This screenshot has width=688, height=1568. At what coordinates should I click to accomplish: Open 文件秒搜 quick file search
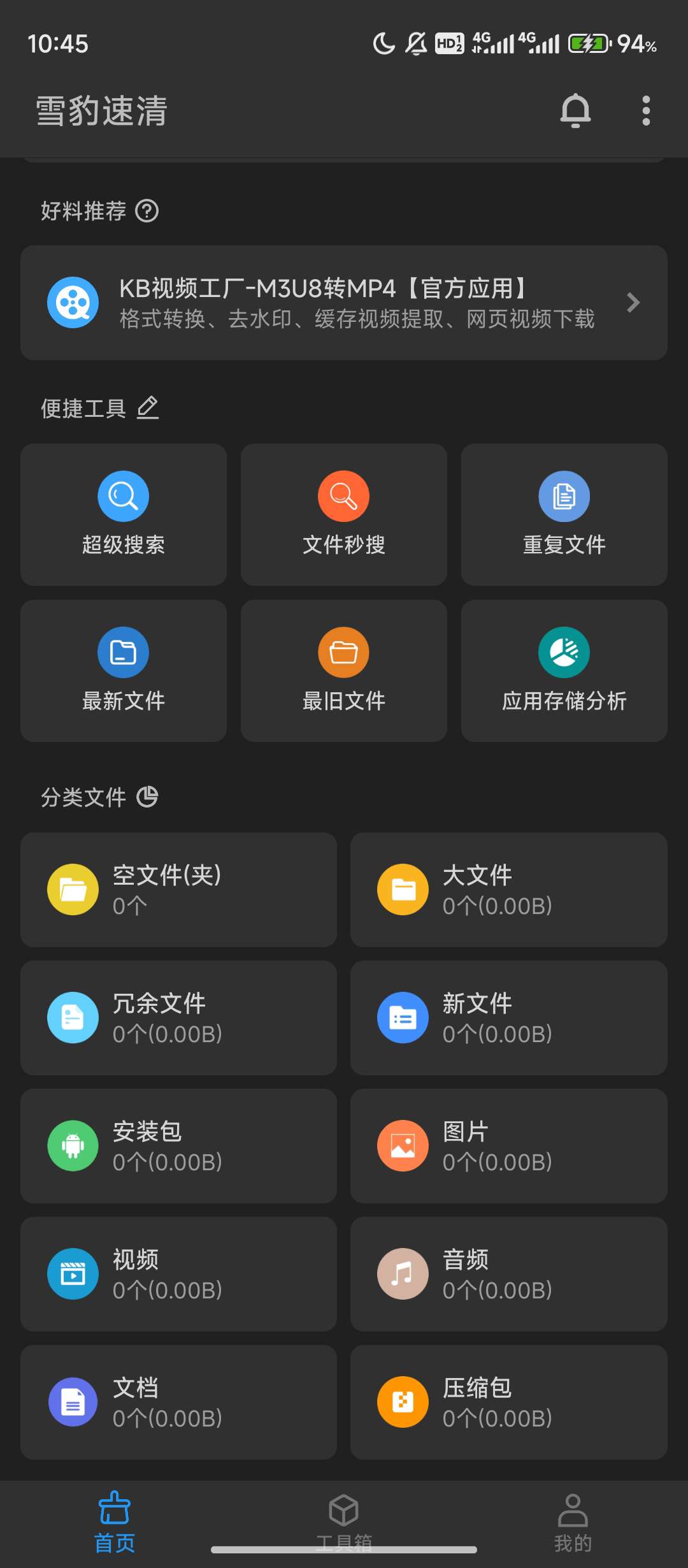(344, 514)
